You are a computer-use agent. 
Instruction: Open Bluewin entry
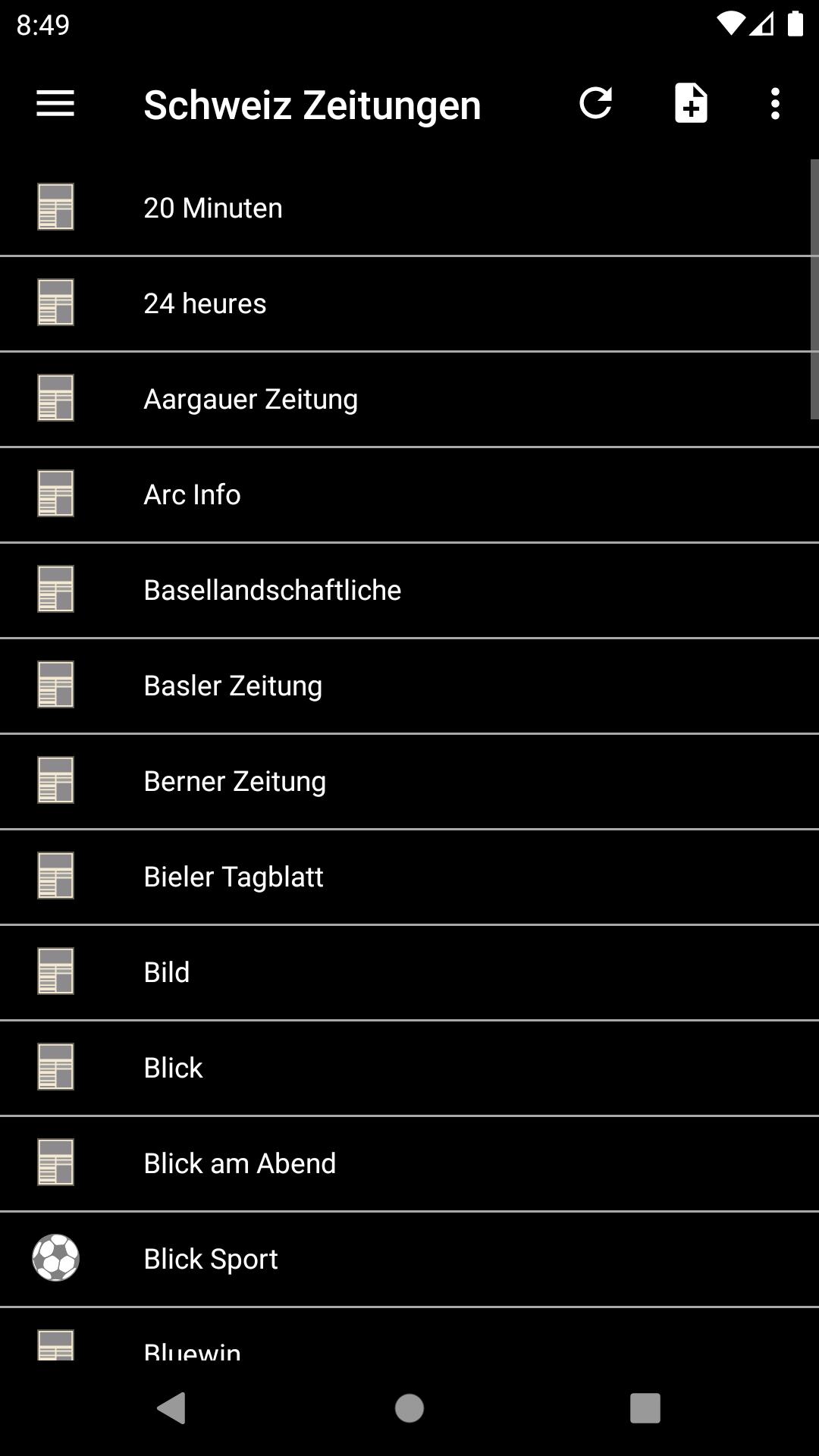click(409, 1335)
